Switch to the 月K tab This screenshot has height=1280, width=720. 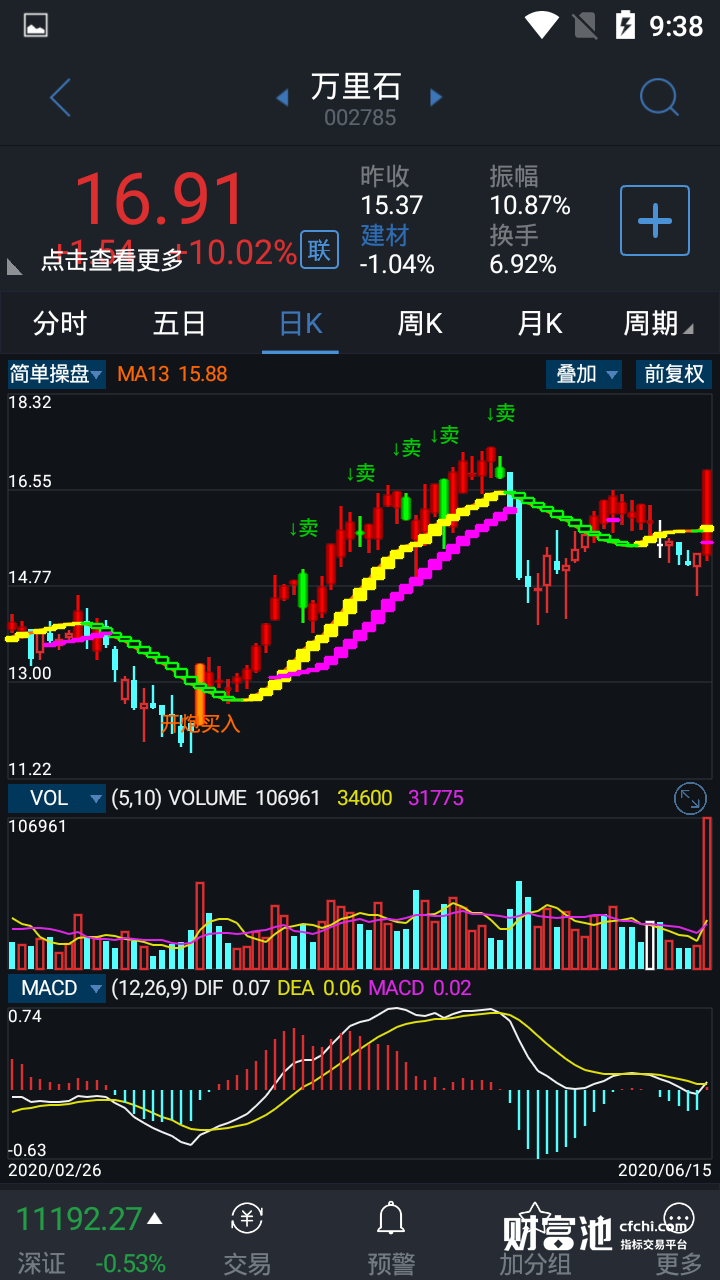(540, 324)
